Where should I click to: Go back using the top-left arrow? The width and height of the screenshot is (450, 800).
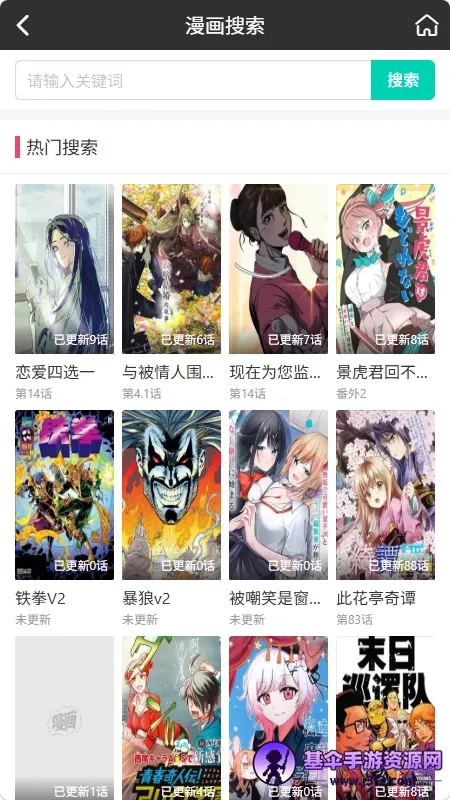click(23, 25)
